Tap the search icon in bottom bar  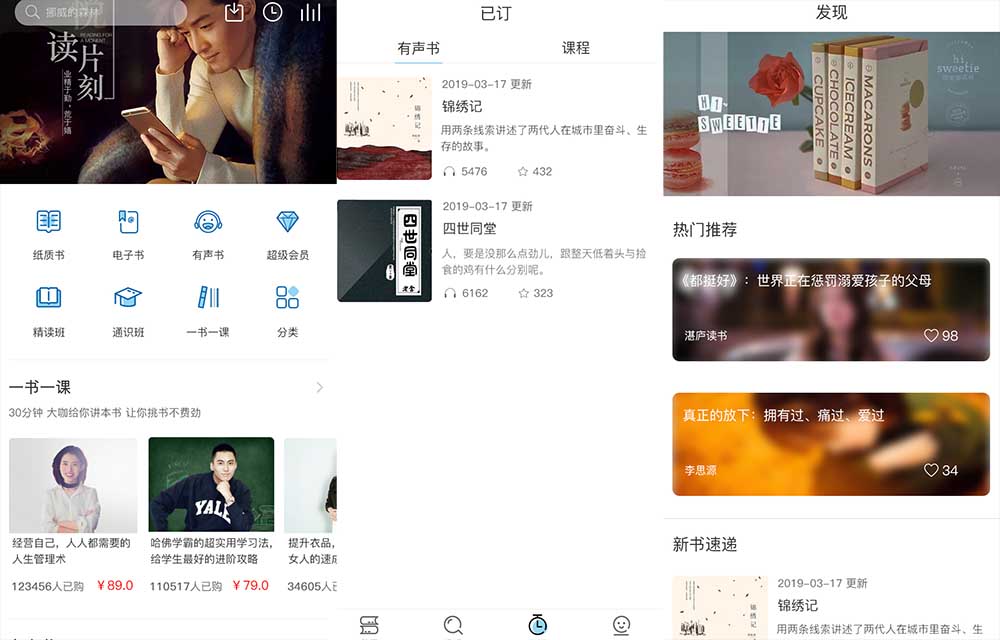[453, 625]
